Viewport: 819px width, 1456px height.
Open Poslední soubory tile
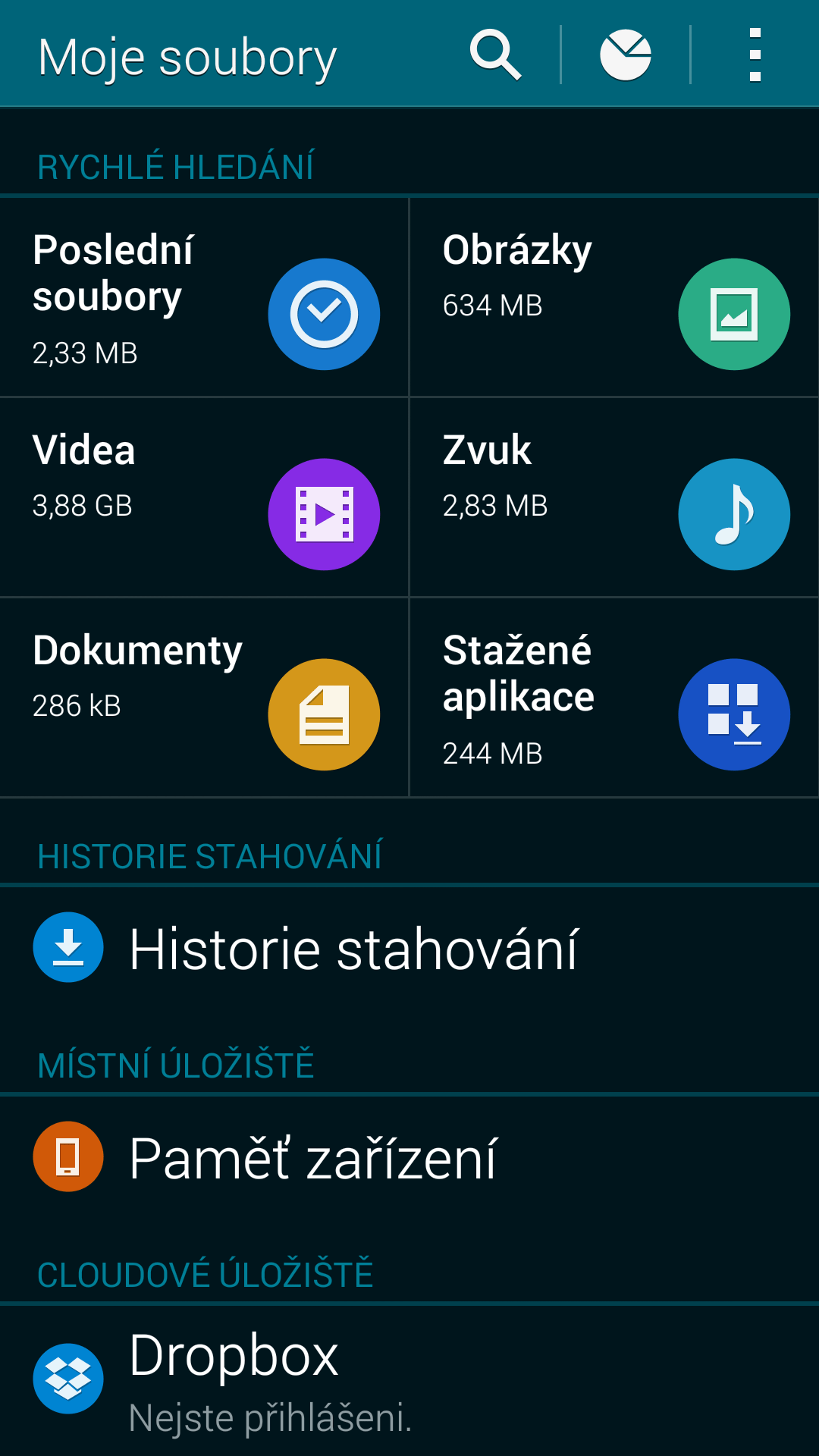204,297
